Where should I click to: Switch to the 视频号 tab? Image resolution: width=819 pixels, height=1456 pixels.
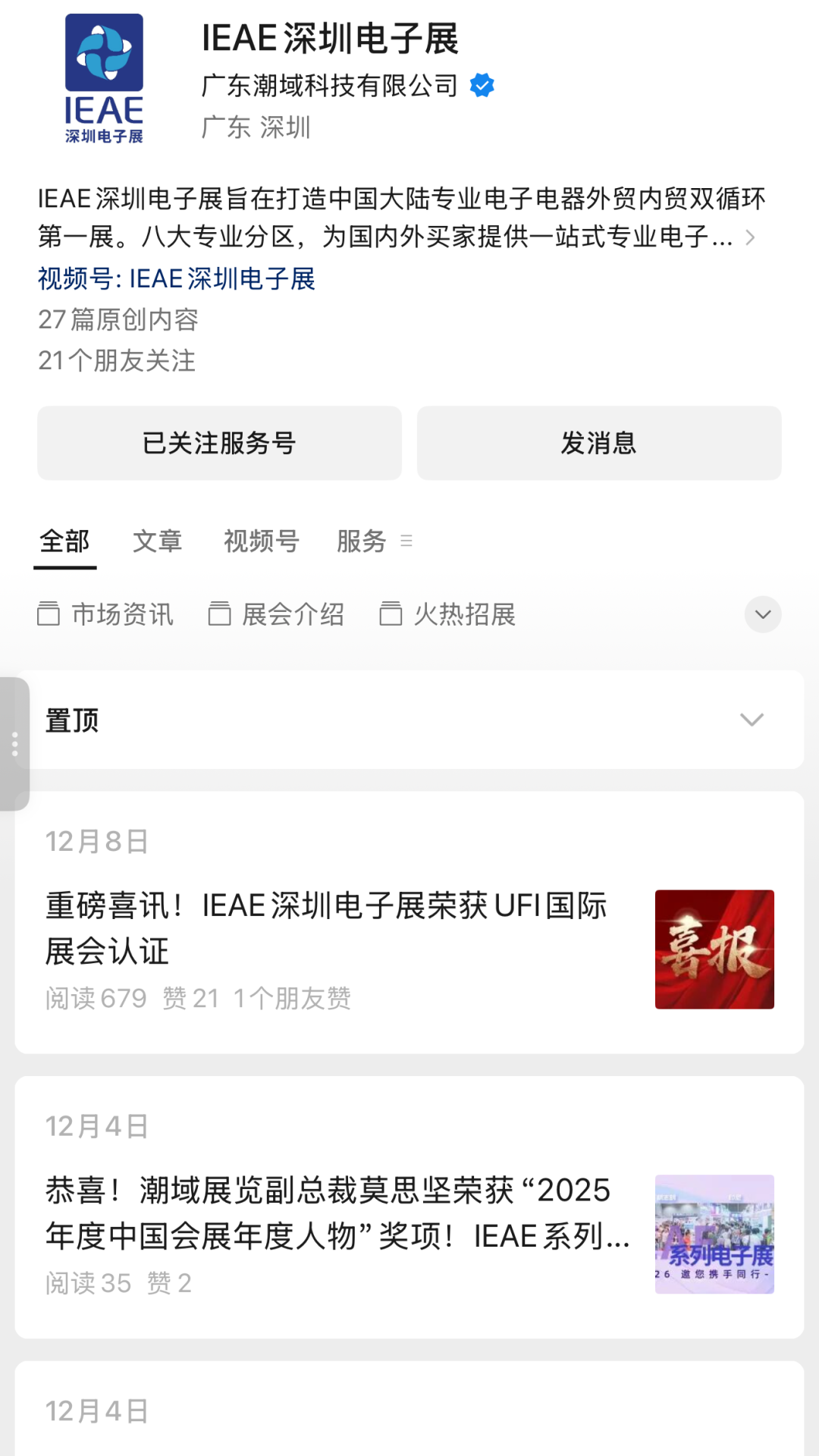click(261, 541)
